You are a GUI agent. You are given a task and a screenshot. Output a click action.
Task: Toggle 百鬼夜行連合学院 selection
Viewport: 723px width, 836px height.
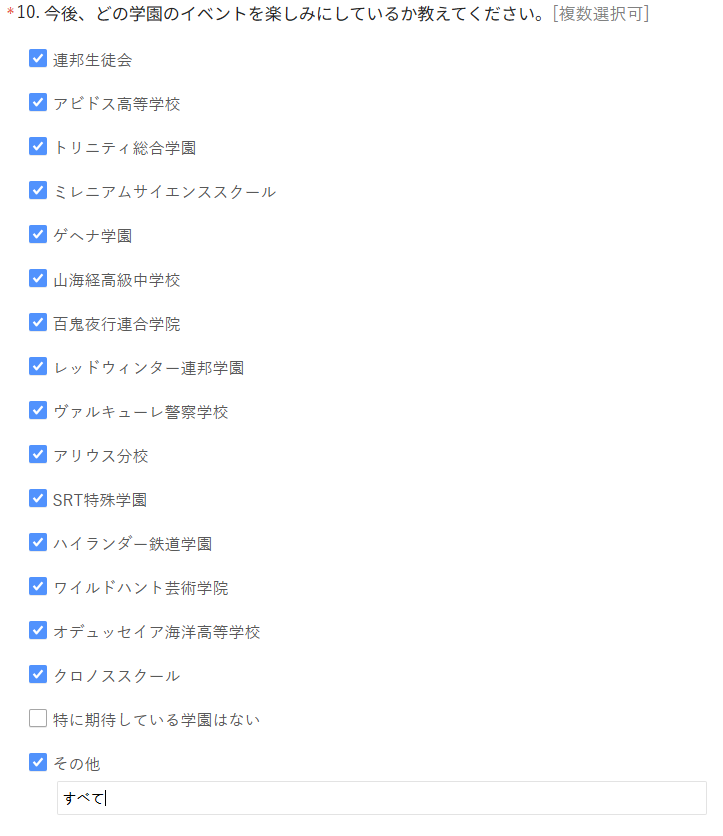(x=38, y=323)
